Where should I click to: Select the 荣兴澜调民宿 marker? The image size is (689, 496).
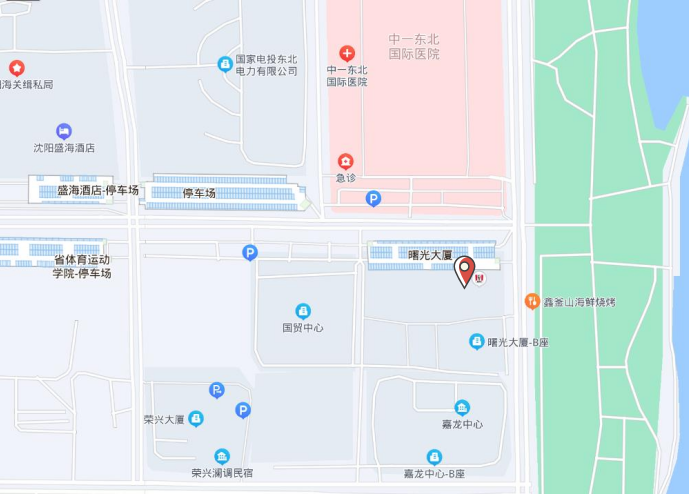[221, 456]
